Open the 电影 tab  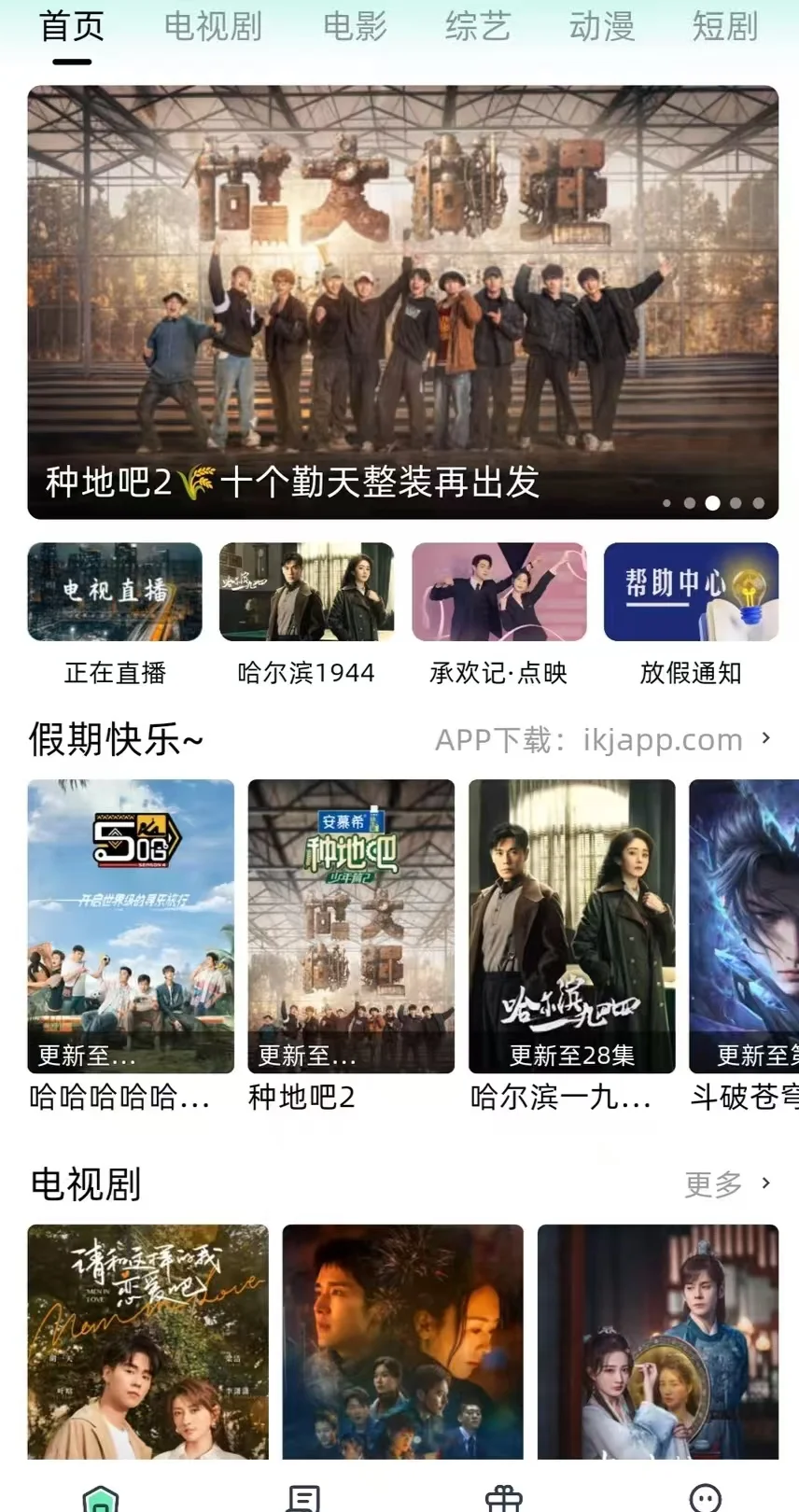355,27
